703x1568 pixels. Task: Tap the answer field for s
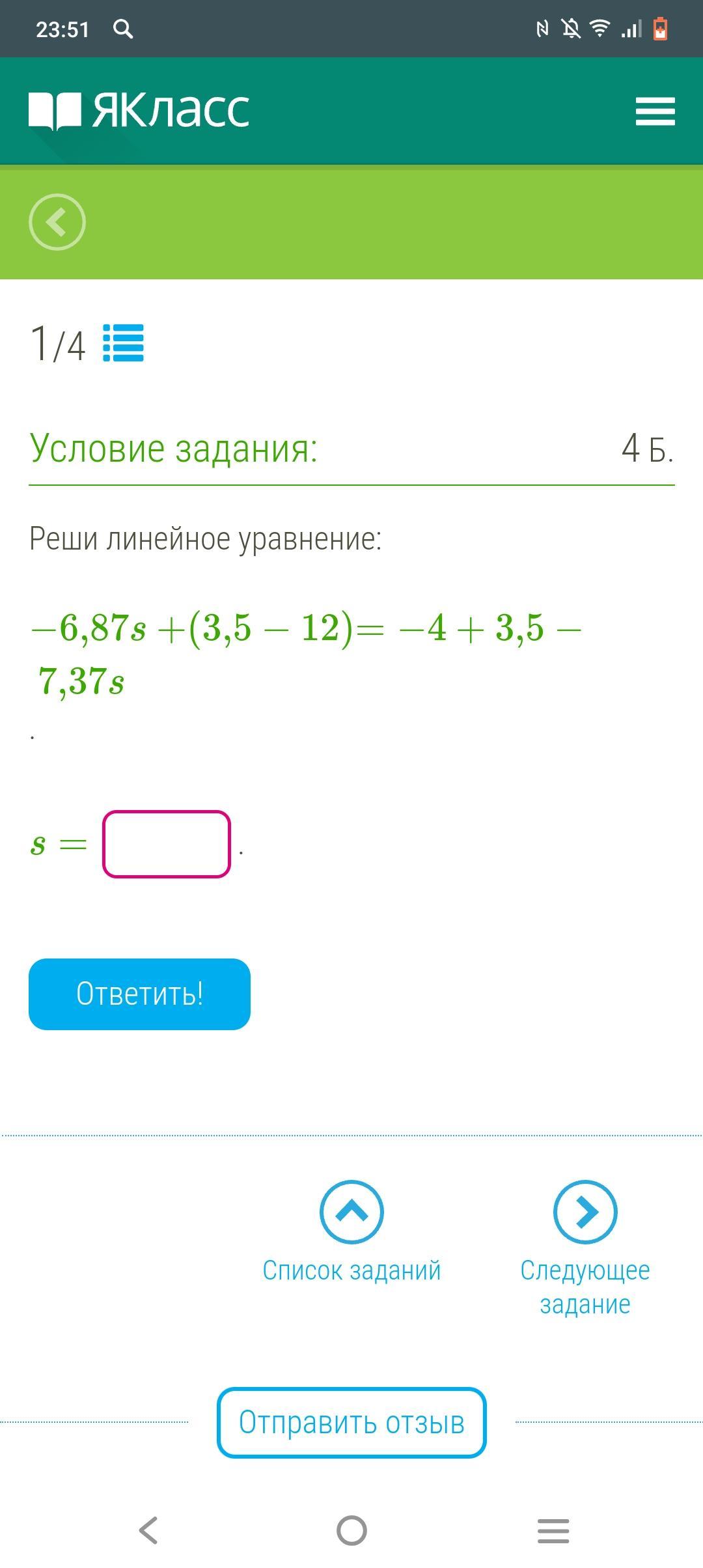167,844
